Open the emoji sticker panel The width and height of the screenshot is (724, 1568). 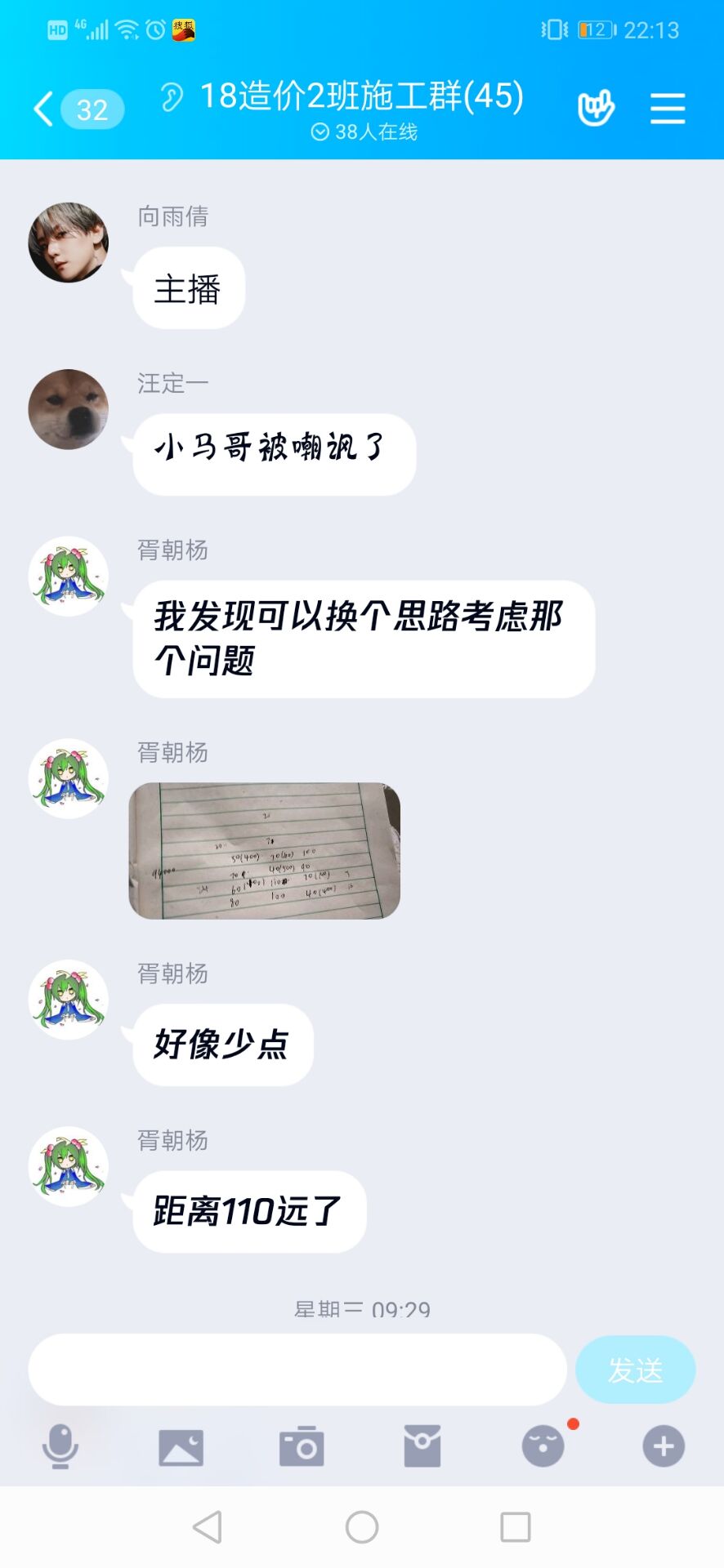[x=543, y=1446]
